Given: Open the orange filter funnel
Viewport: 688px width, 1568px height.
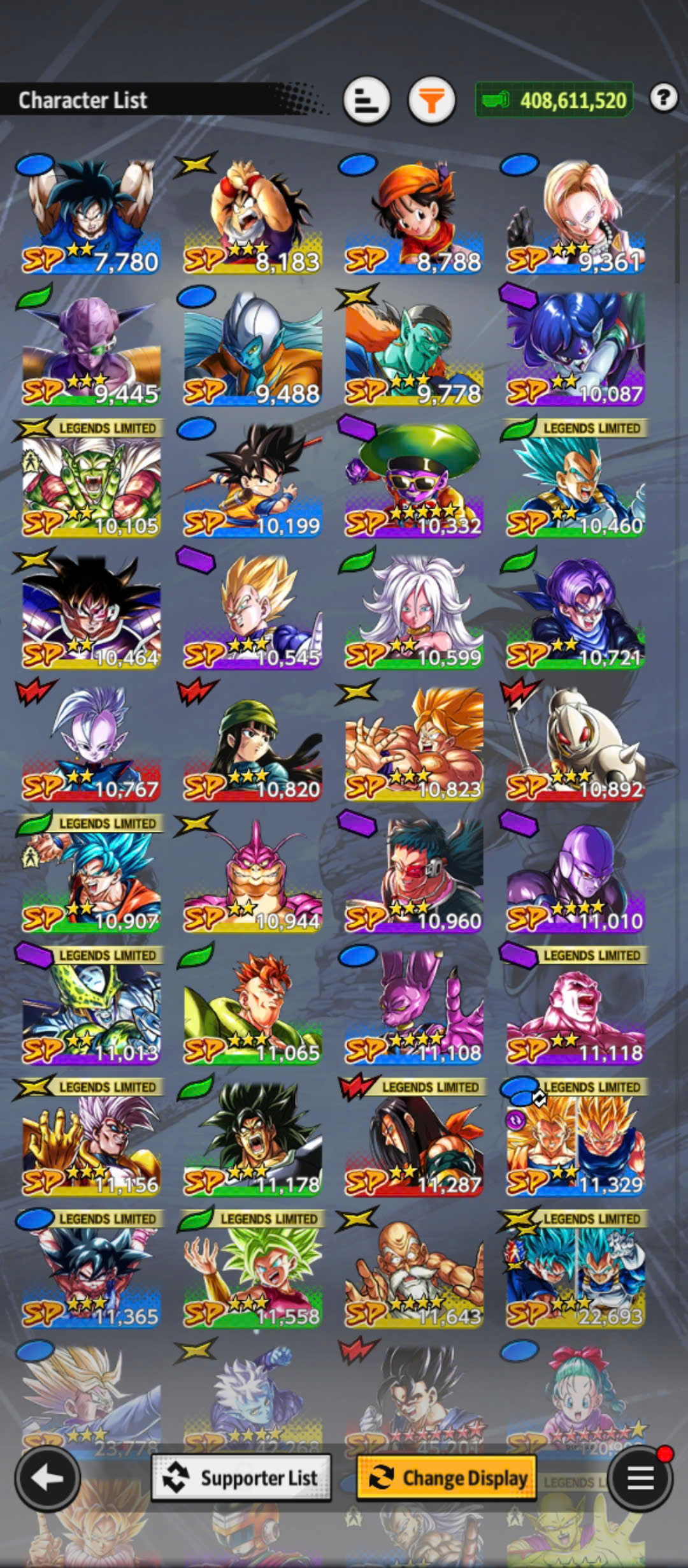Looking at the screenshot, I should (x=432, y=100).
